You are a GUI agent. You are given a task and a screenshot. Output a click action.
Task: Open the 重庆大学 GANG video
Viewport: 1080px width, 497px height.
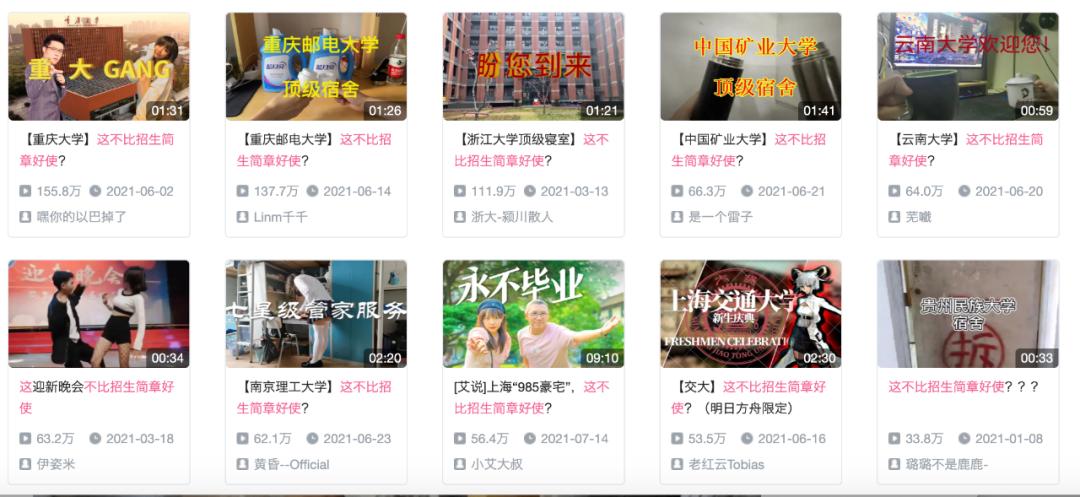click(98, 67)
